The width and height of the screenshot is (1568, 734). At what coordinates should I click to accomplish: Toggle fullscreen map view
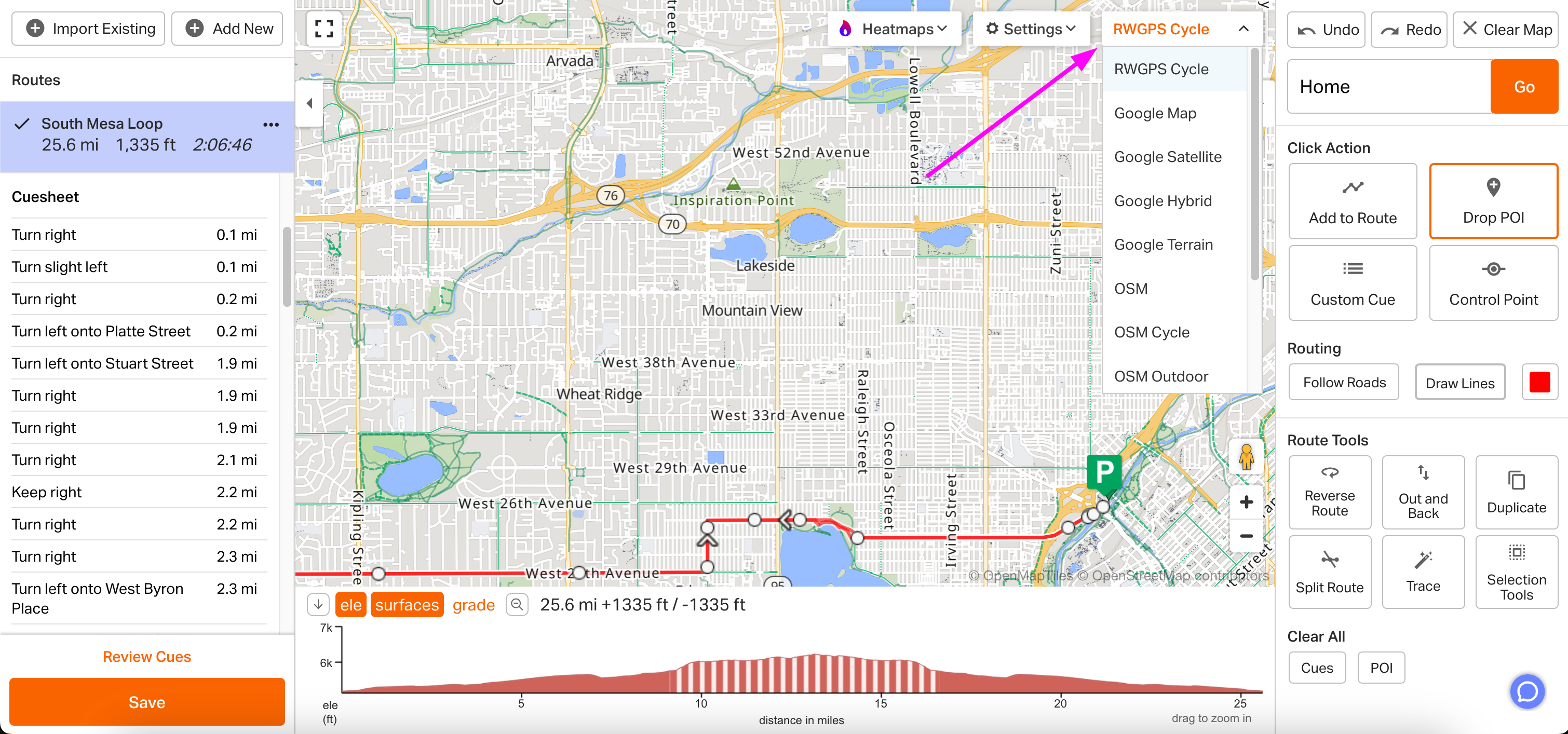click(x=324, y=29)
